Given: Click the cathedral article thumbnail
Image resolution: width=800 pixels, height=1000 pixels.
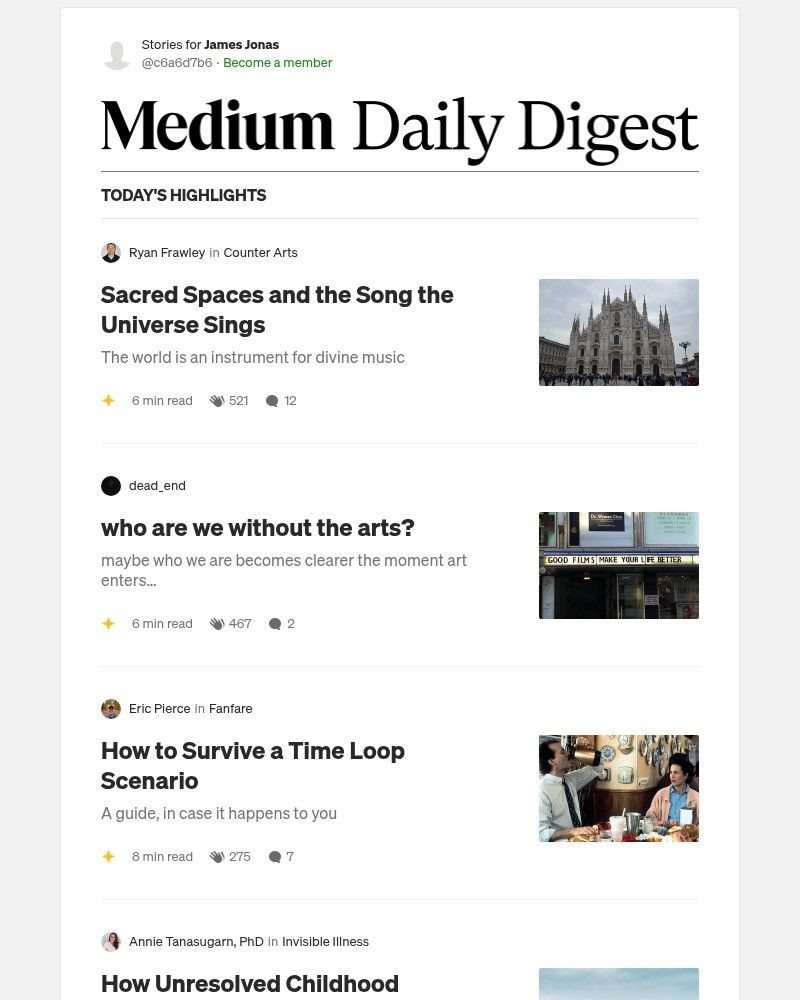Looking at the screenshot, I should tap(619, 332).
